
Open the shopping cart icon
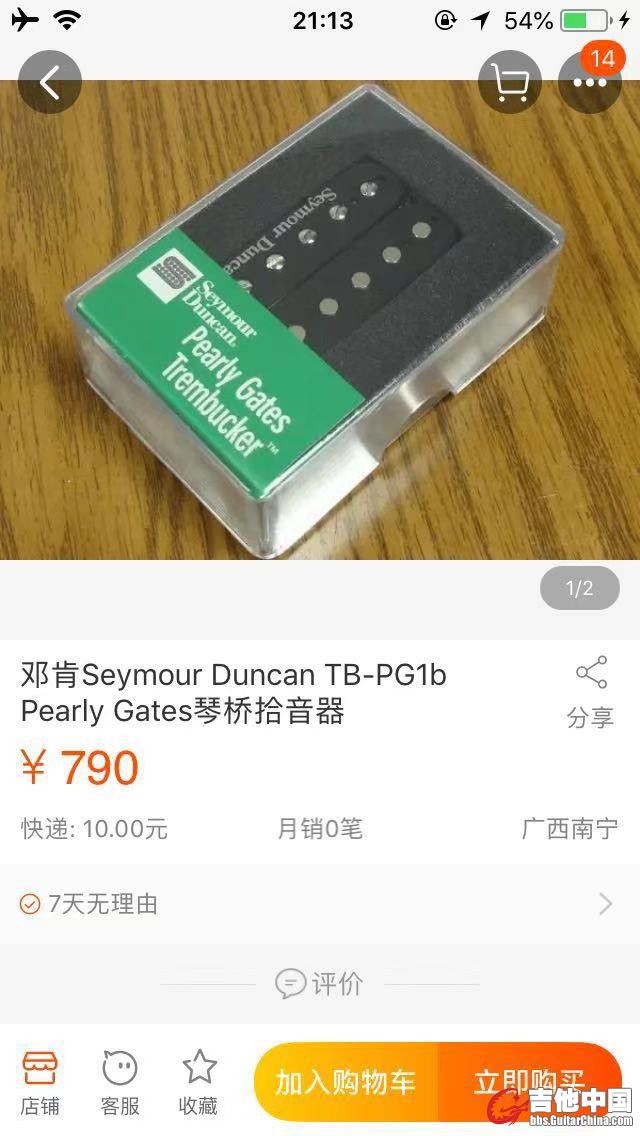510,83
